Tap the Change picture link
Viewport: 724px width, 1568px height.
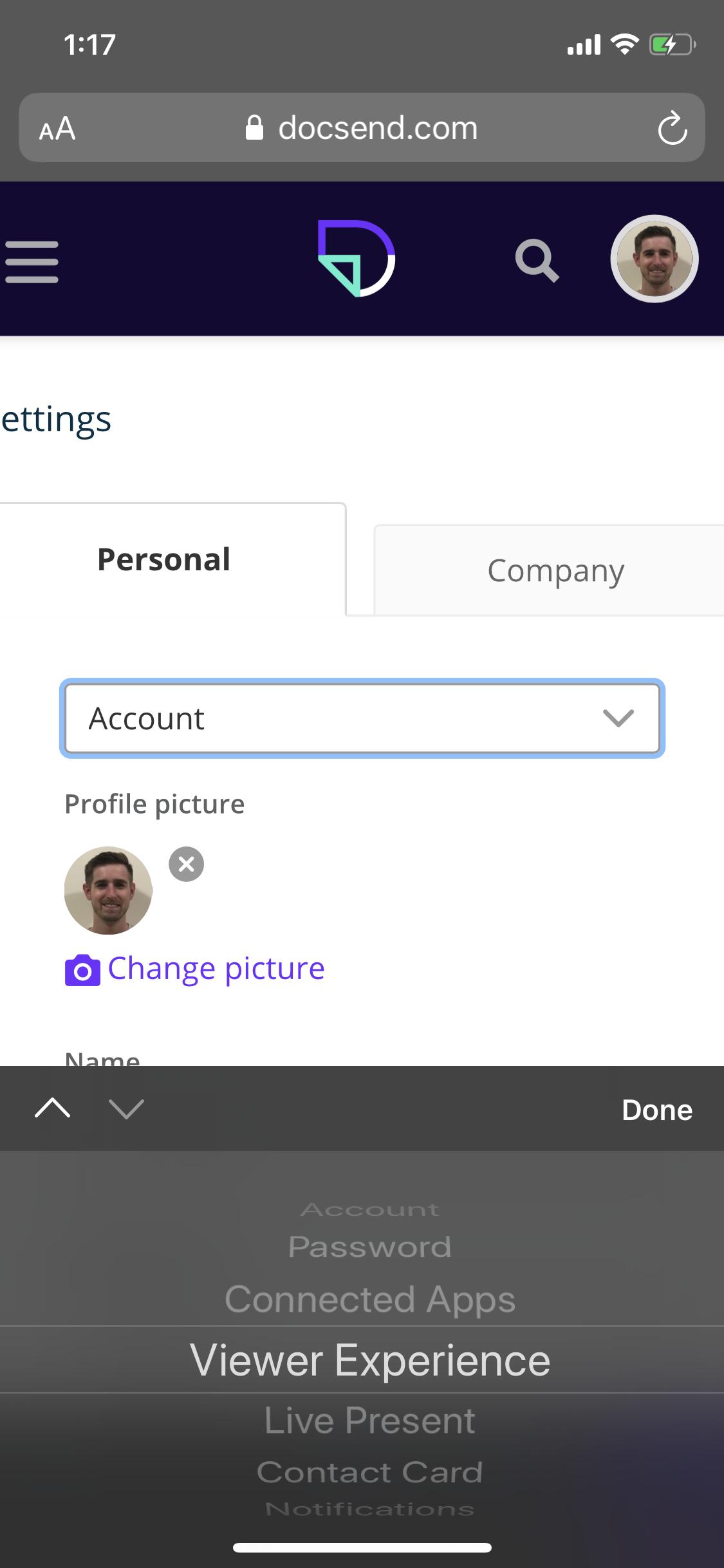point(195,969)
